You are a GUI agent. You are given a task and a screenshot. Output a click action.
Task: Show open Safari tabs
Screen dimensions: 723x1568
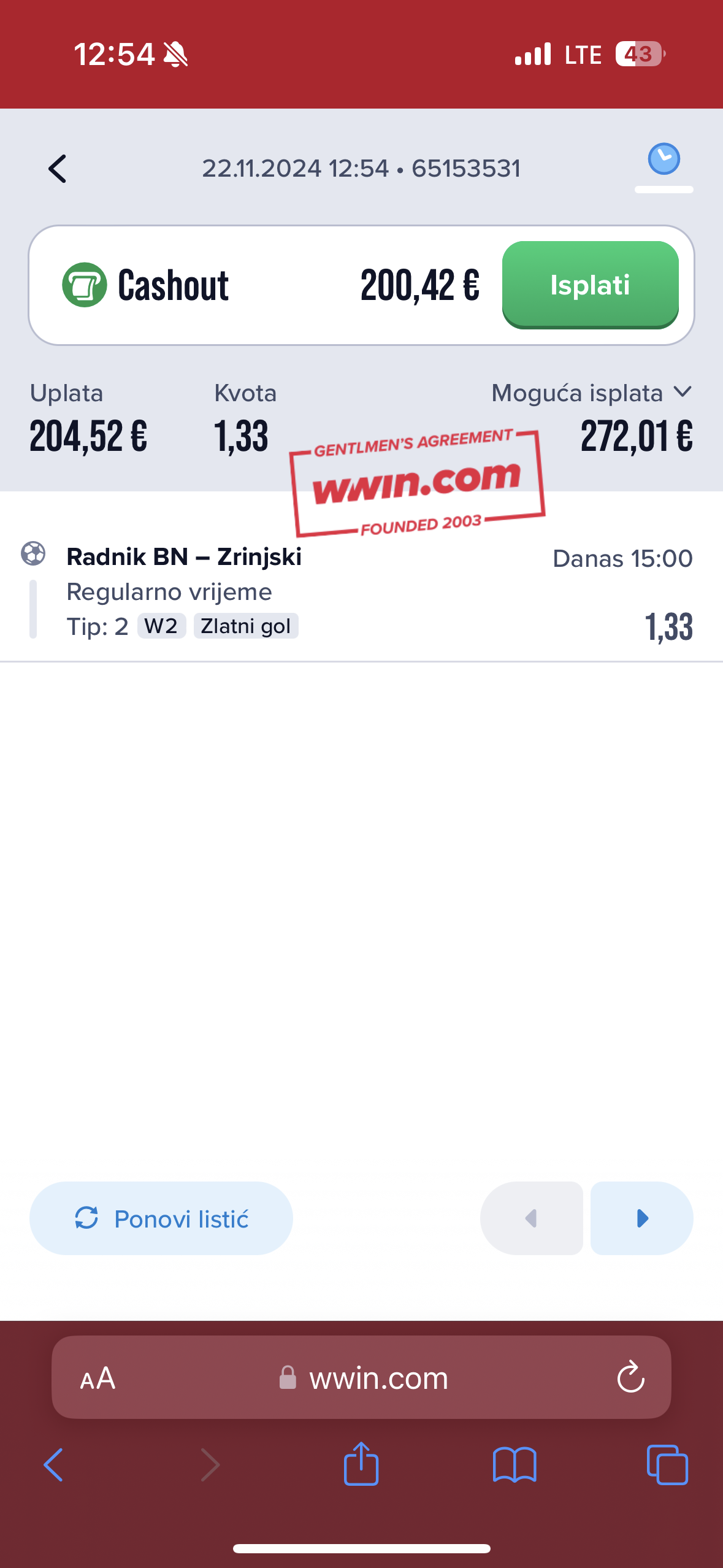click(667, 1465)
